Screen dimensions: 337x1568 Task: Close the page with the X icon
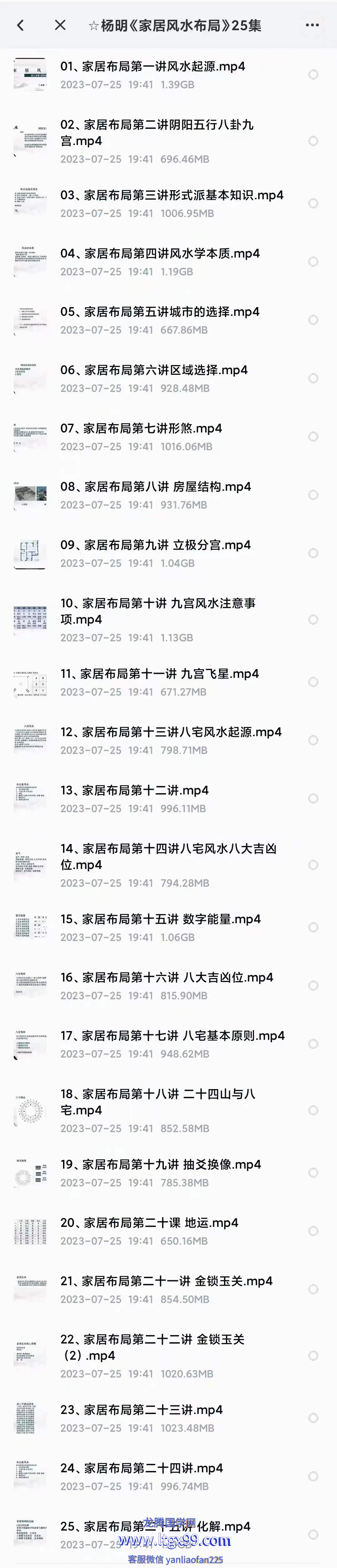(60, 25)
